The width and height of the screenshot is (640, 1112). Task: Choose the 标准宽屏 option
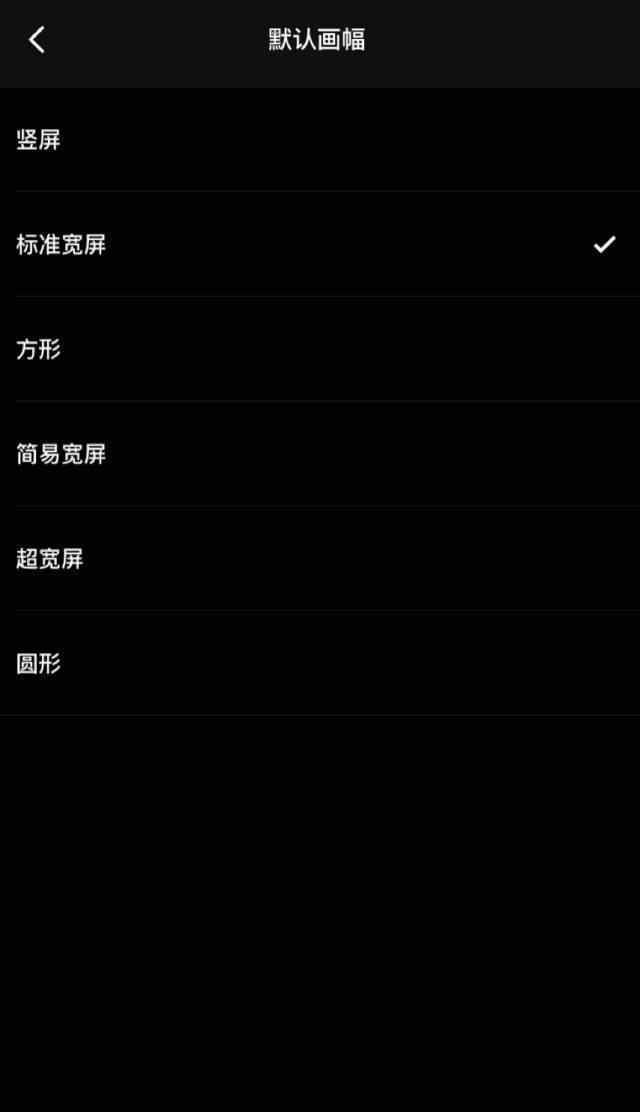click(320, 245)
